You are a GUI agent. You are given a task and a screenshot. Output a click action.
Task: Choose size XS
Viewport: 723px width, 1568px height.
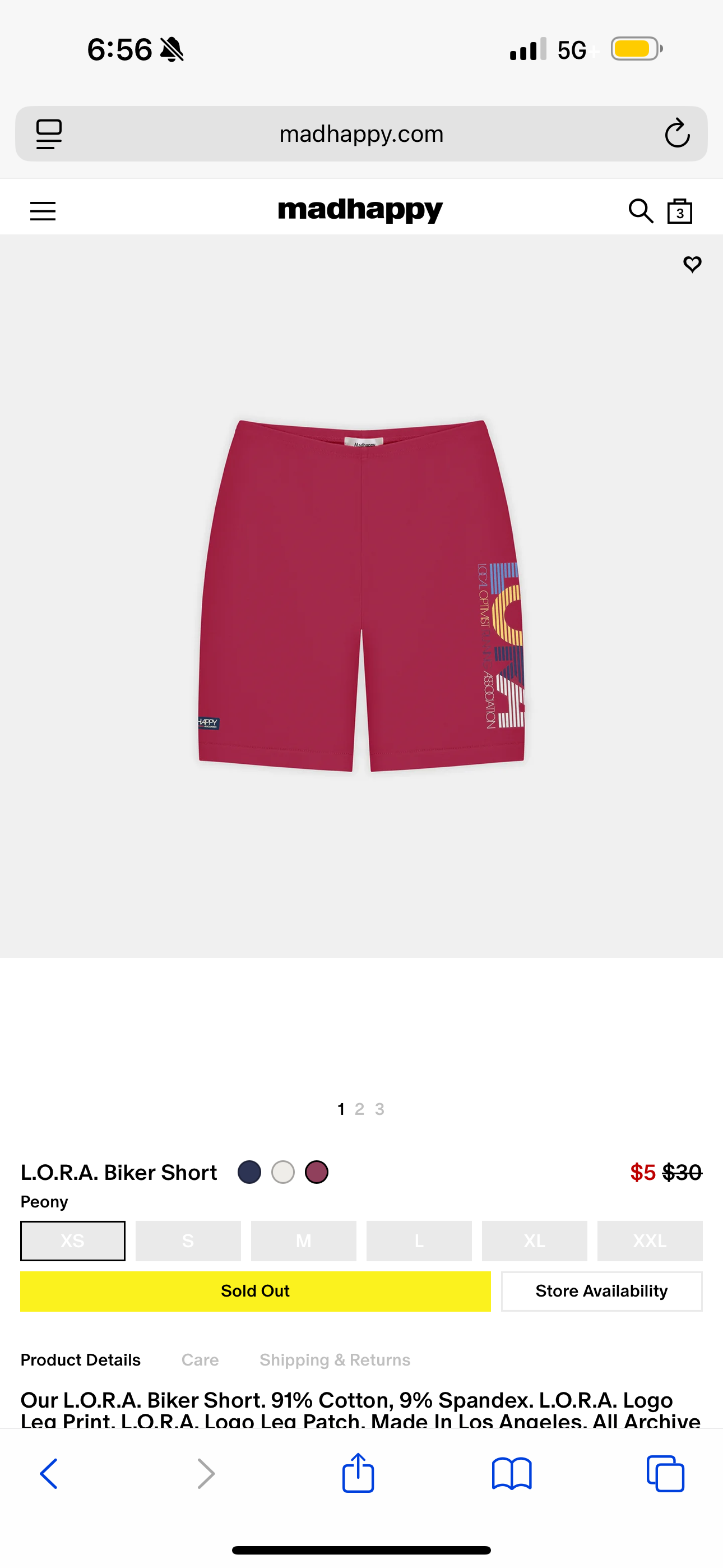[73, 1240]
